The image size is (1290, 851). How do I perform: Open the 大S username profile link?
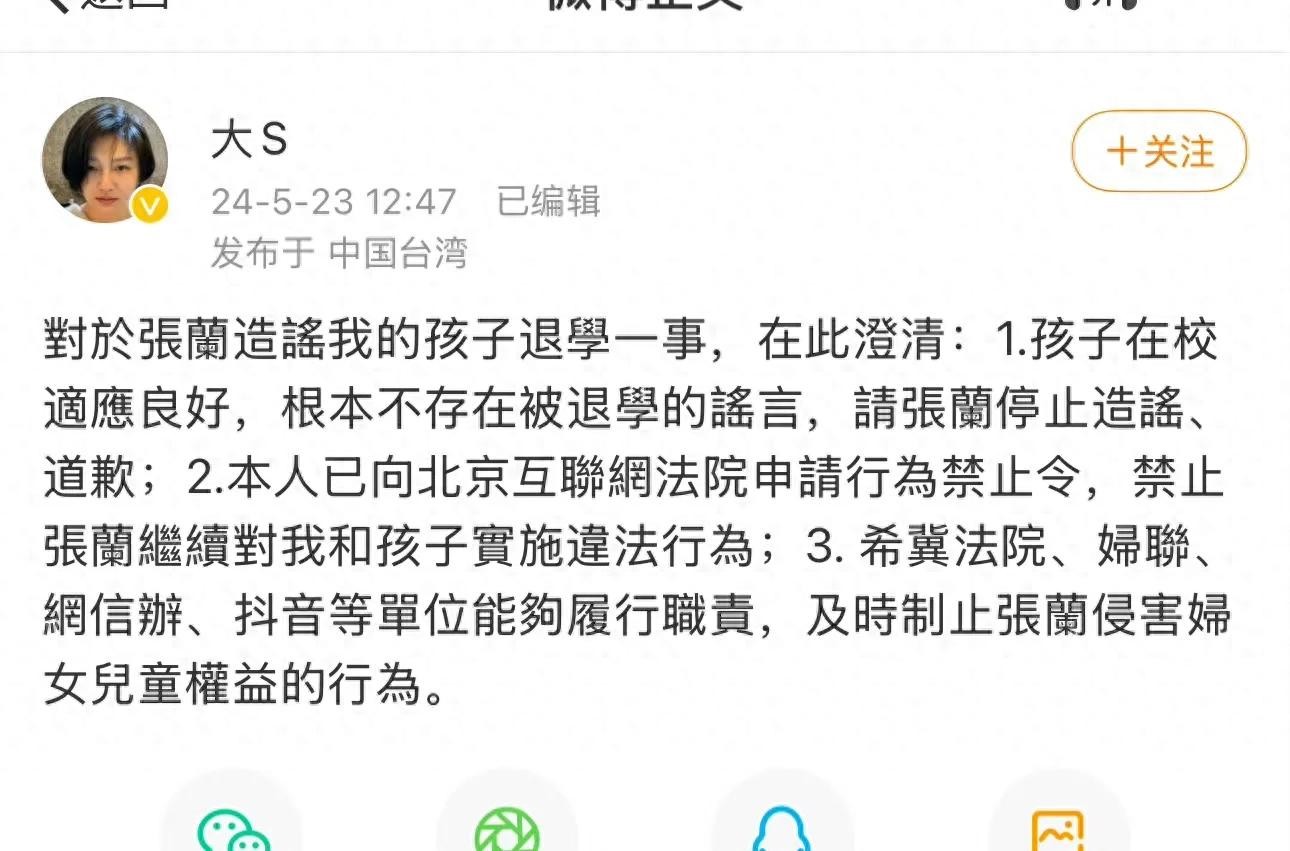click(249, 141)
